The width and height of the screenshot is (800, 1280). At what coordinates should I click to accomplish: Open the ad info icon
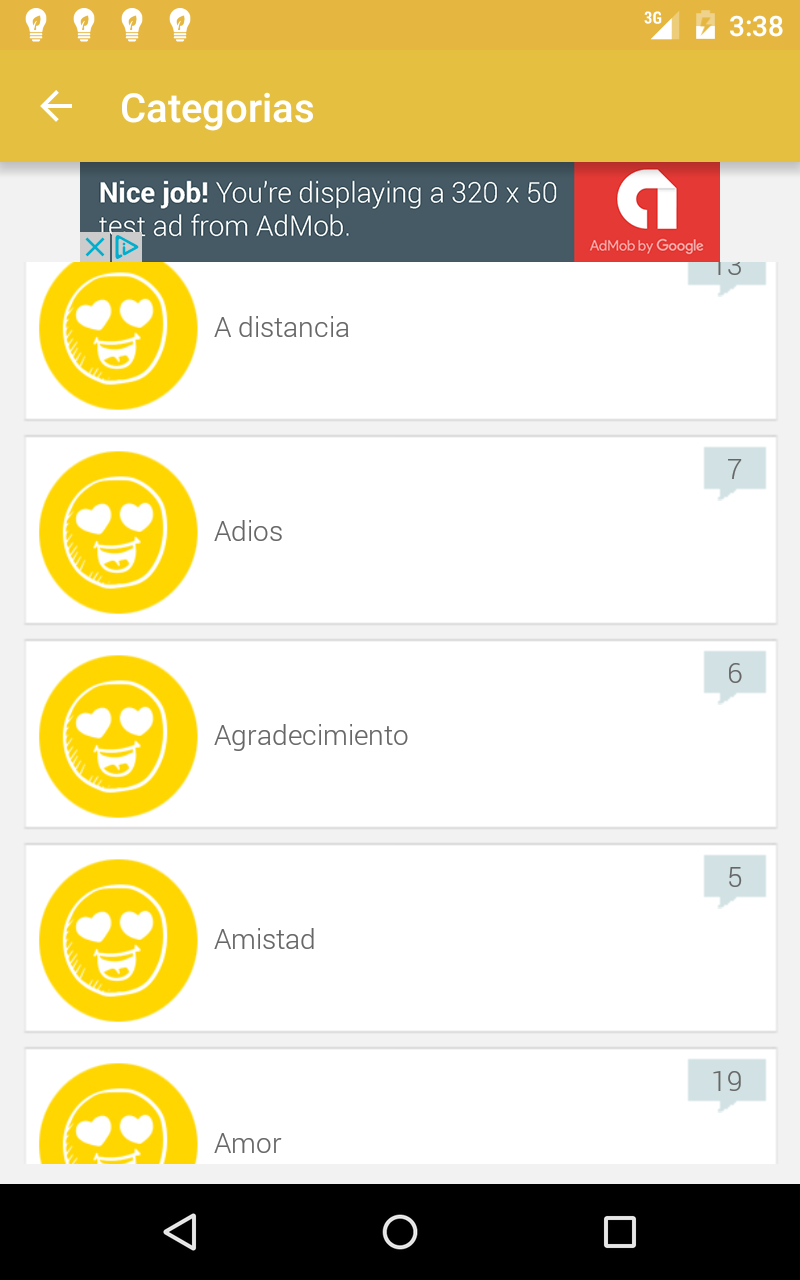pos(126,247)
